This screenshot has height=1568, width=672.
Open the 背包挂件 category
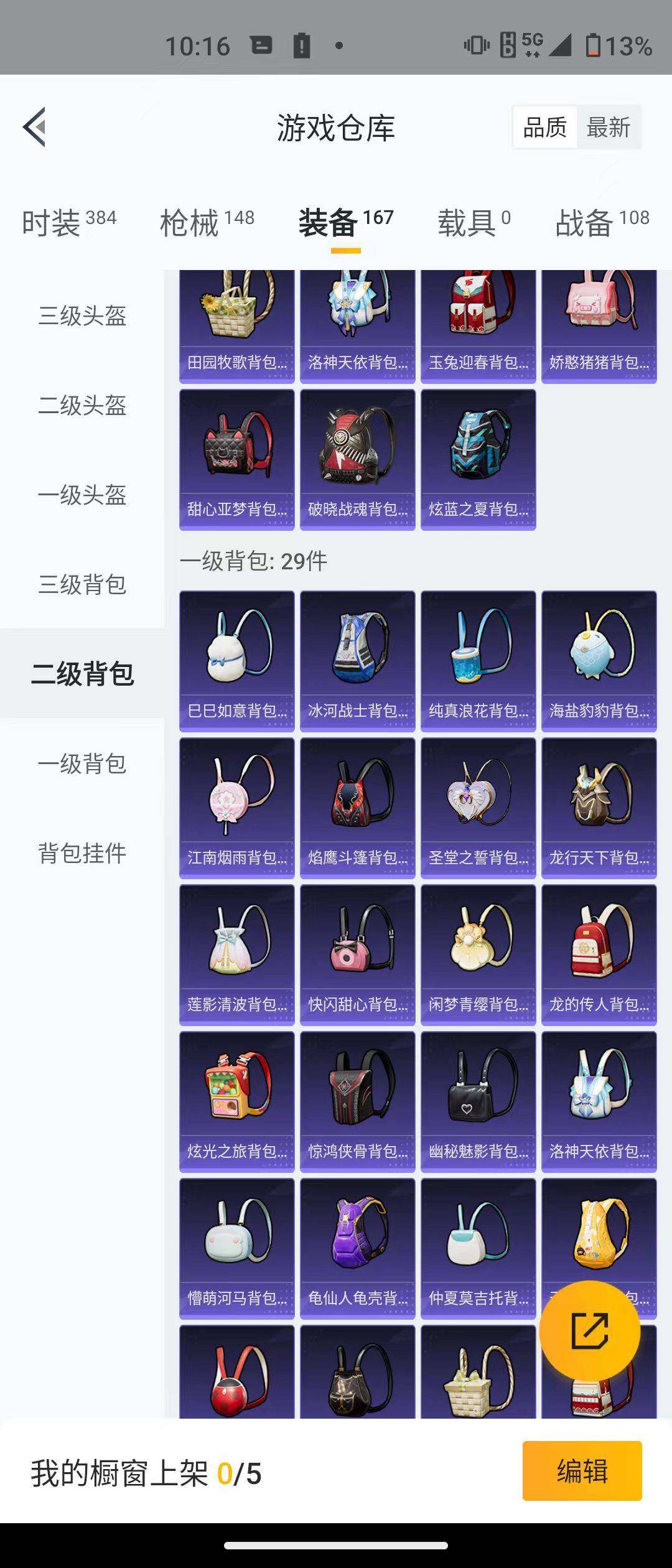coord(82,854)
